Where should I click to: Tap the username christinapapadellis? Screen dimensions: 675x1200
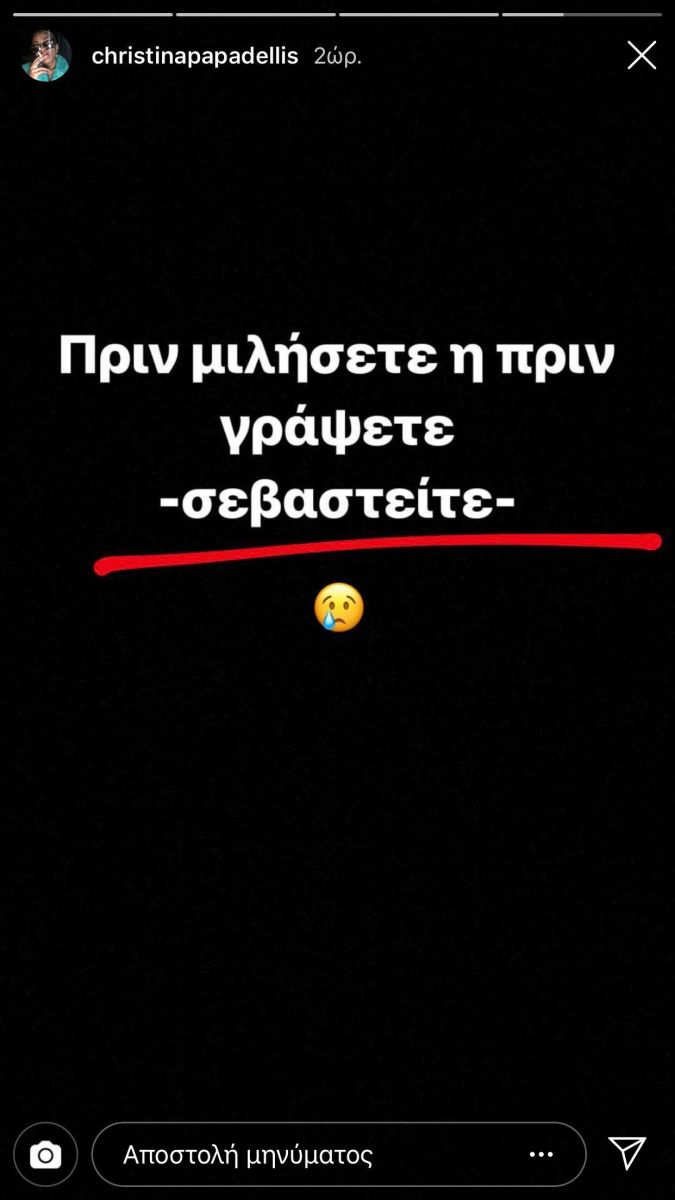pos(195,56)
